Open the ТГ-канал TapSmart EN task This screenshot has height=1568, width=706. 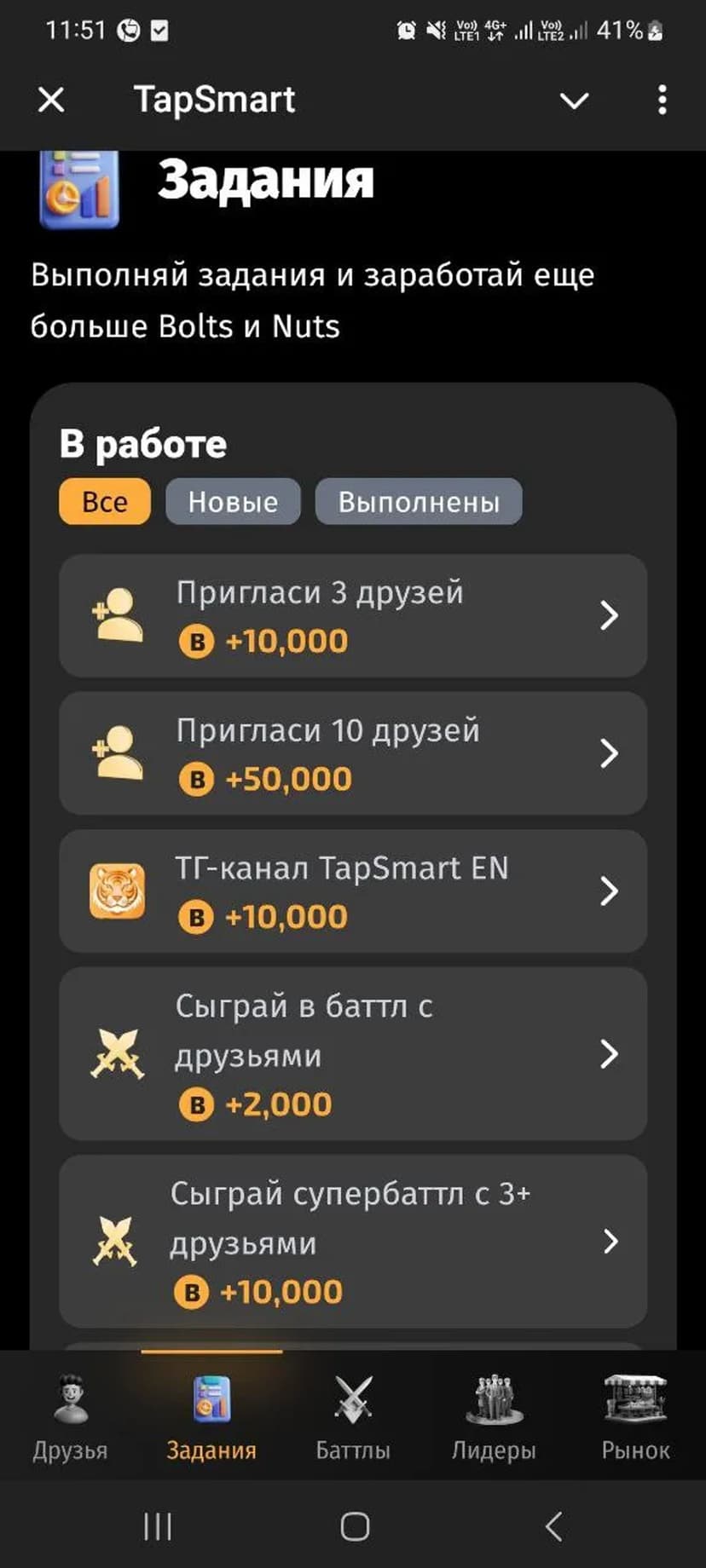pos(353,891)
